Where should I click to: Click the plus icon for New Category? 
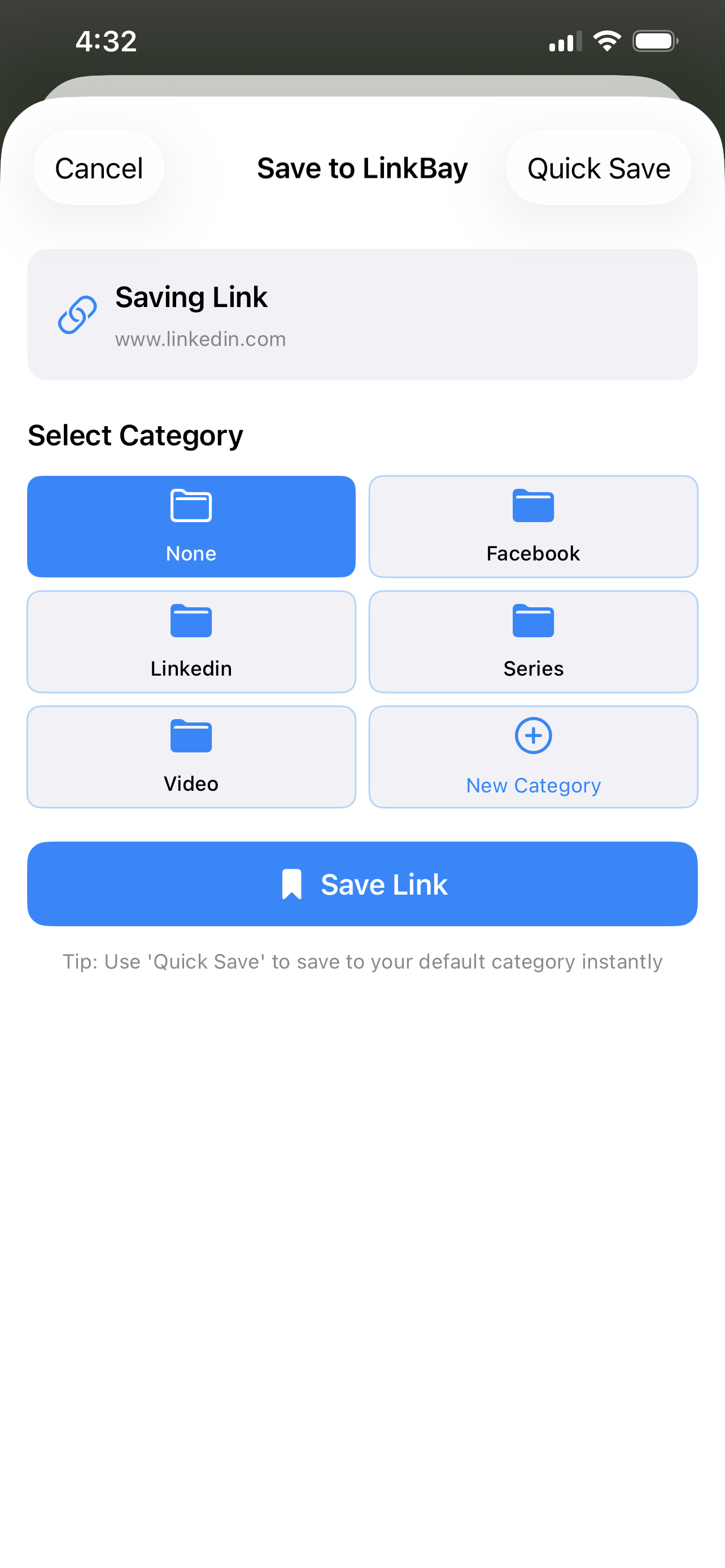coord(532,736)
